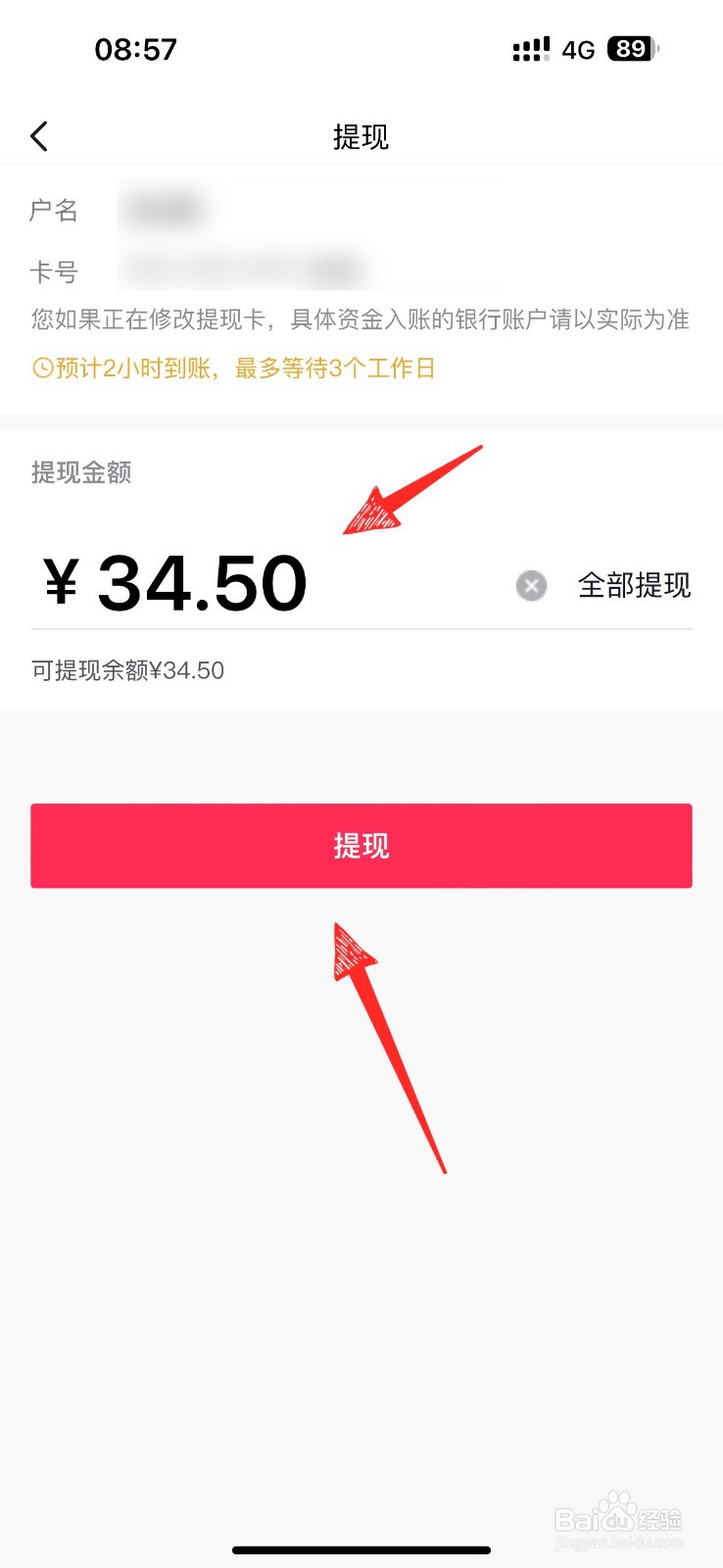The image size is (723, 1568).
Task: Tap the bank card change notice message
Action: tap(360, 319)
